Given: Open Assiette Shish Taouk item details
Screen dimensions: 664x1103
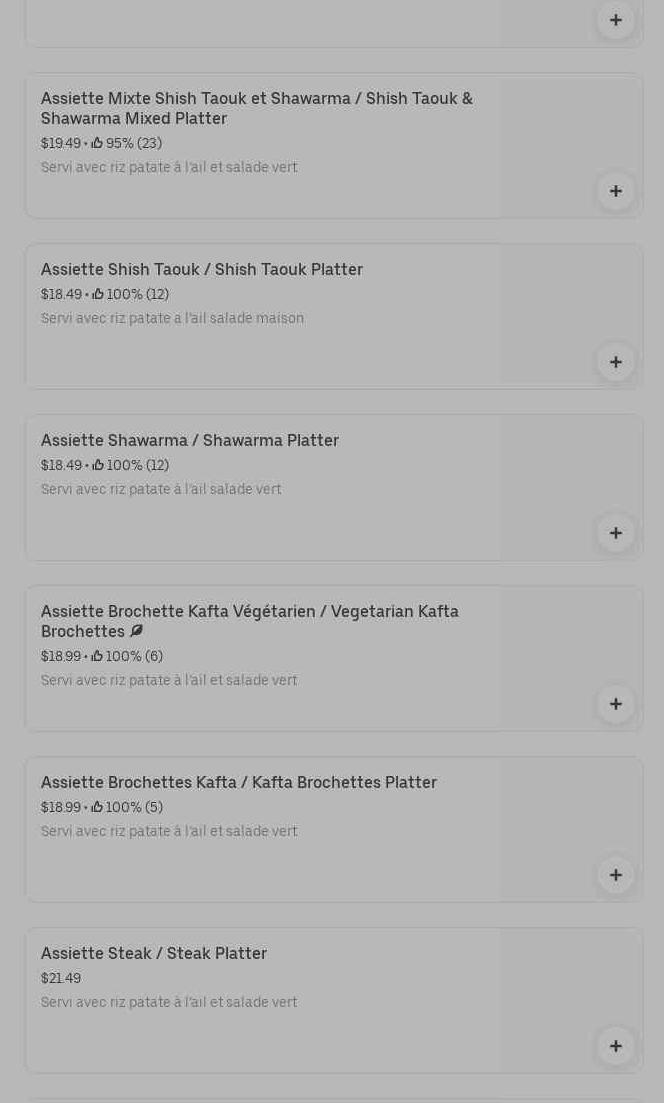Looking at the screenshot, I should (202, 270).
